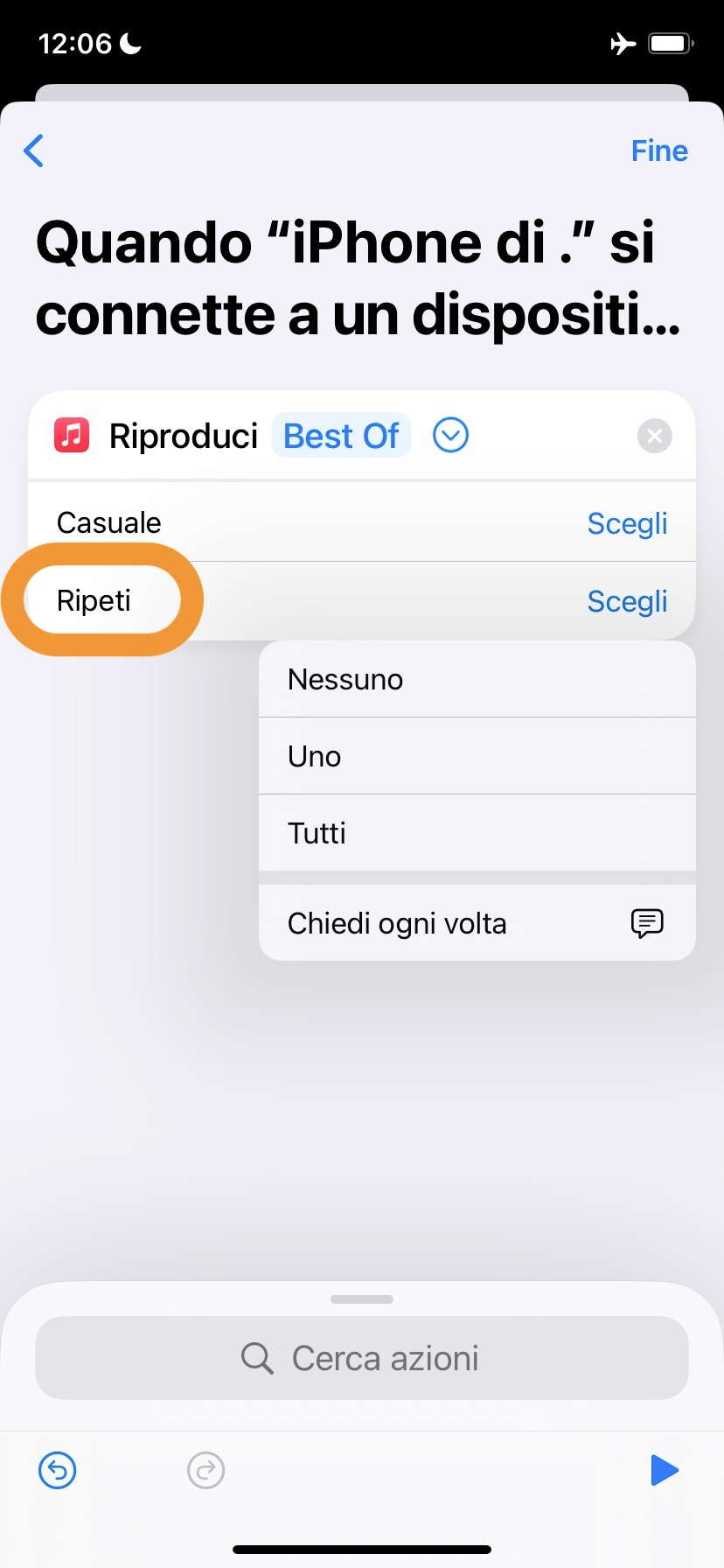Tap Fine to finish editing

(x=659, y=150)
